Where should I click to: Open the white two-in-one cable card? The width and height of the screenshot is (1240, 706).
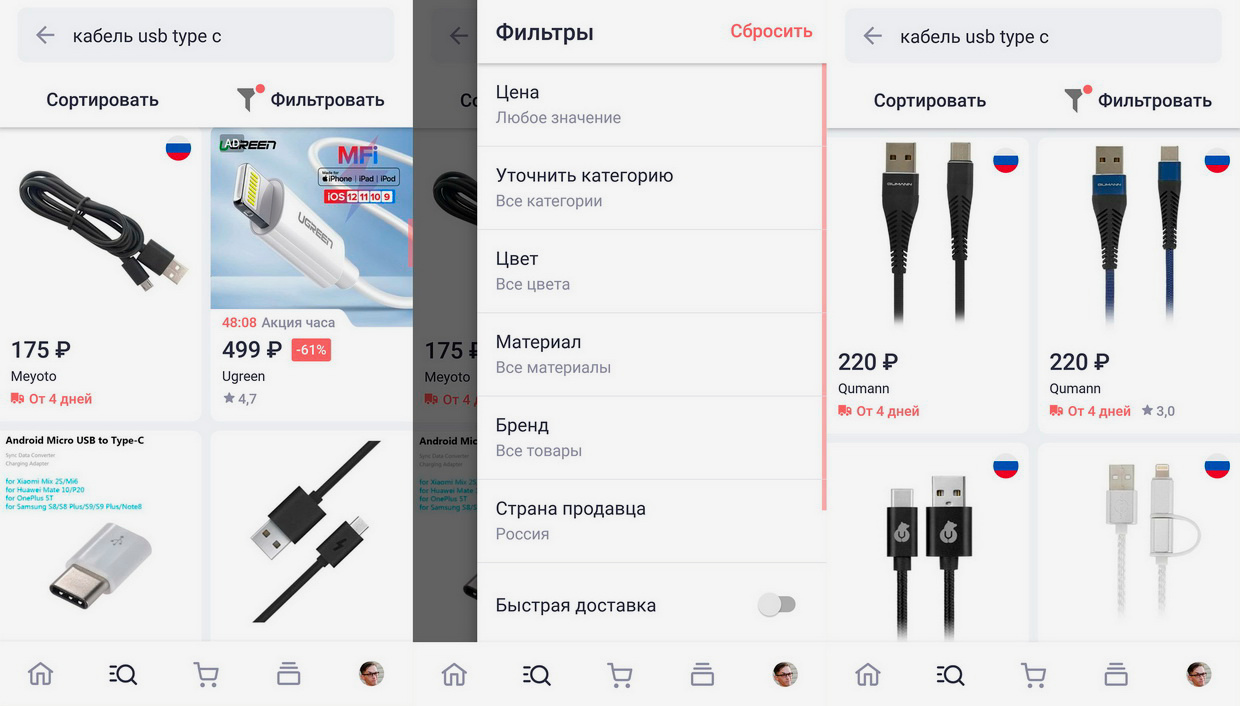[x=1136, y=540]
